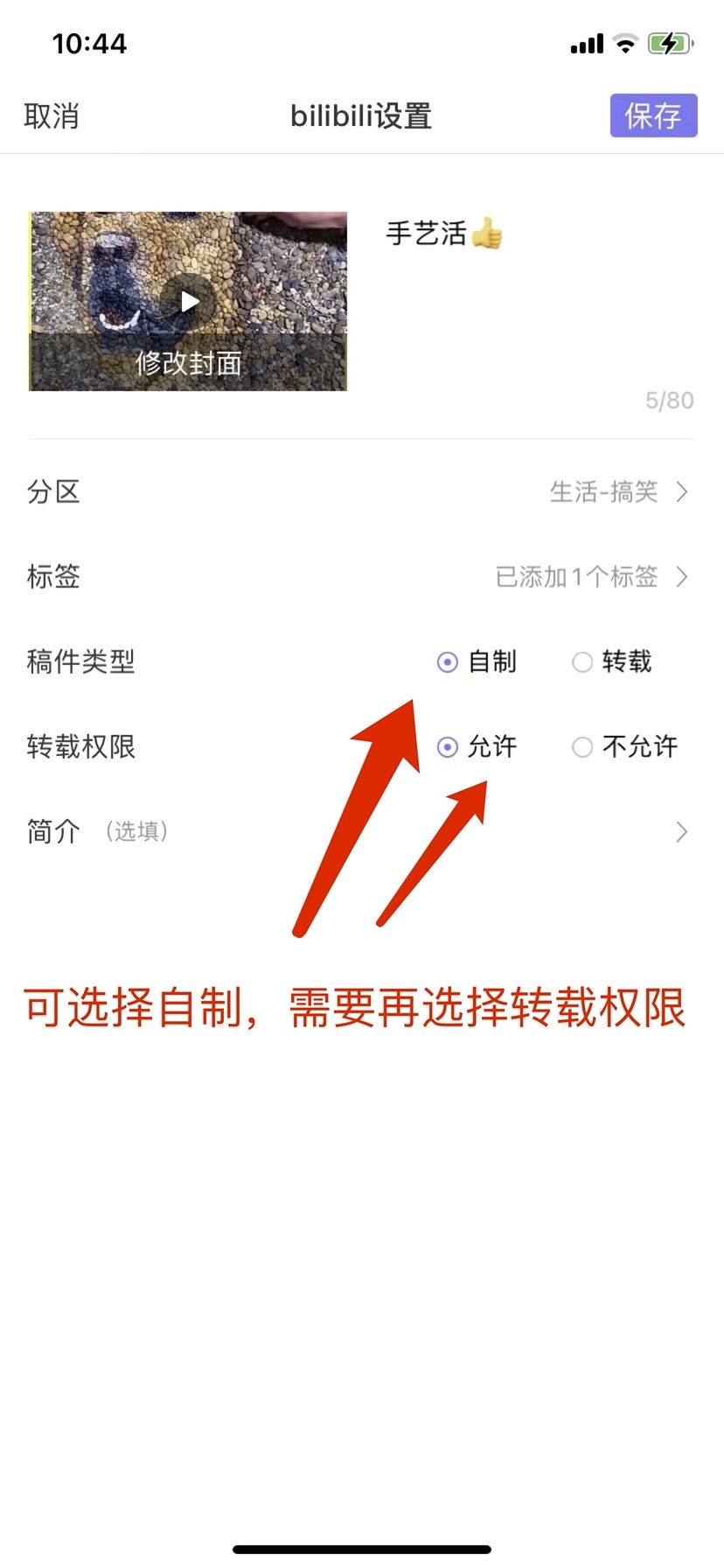
Task: Open the 标签 tags row
Action: coord(361,577)
